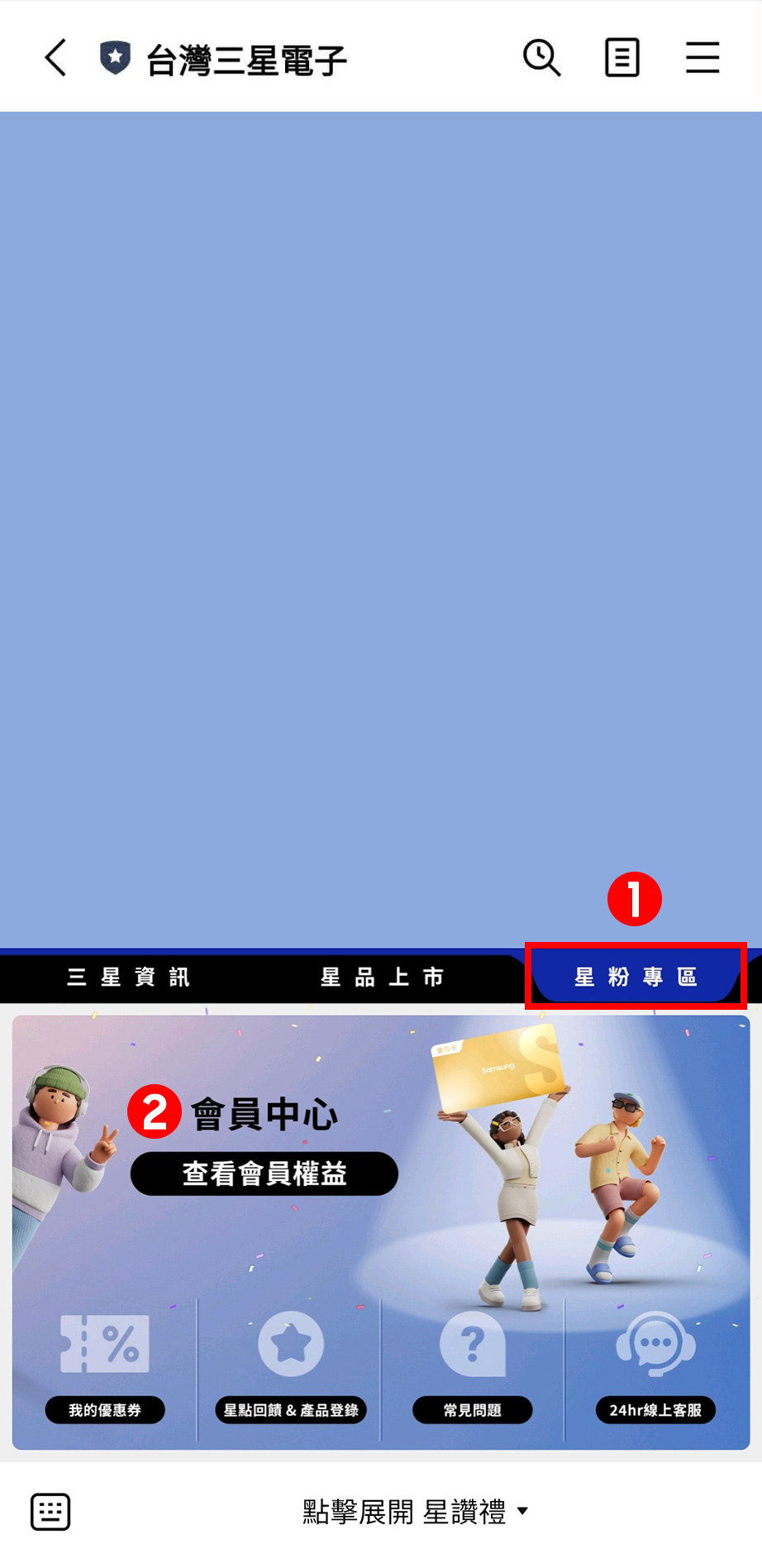Switch to keyboard input

tap(50, 1512)
